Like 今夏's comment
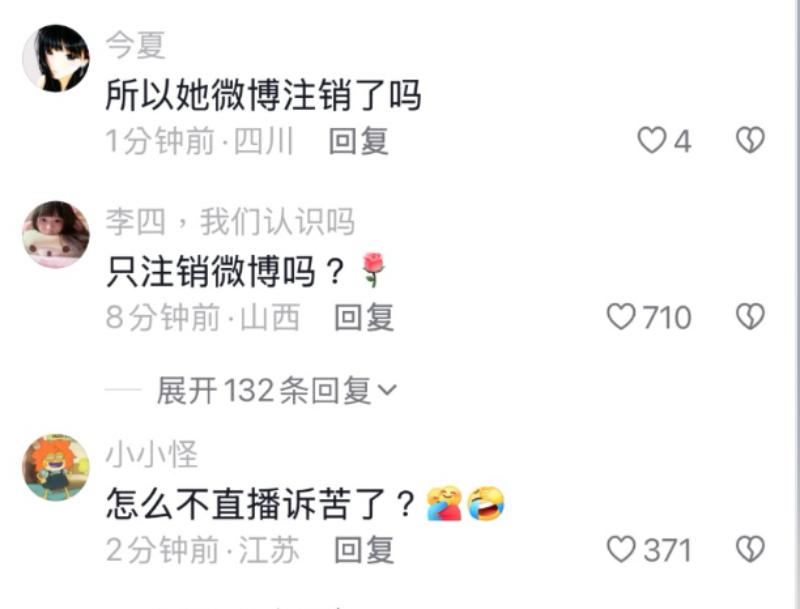 tap(652, 141)
